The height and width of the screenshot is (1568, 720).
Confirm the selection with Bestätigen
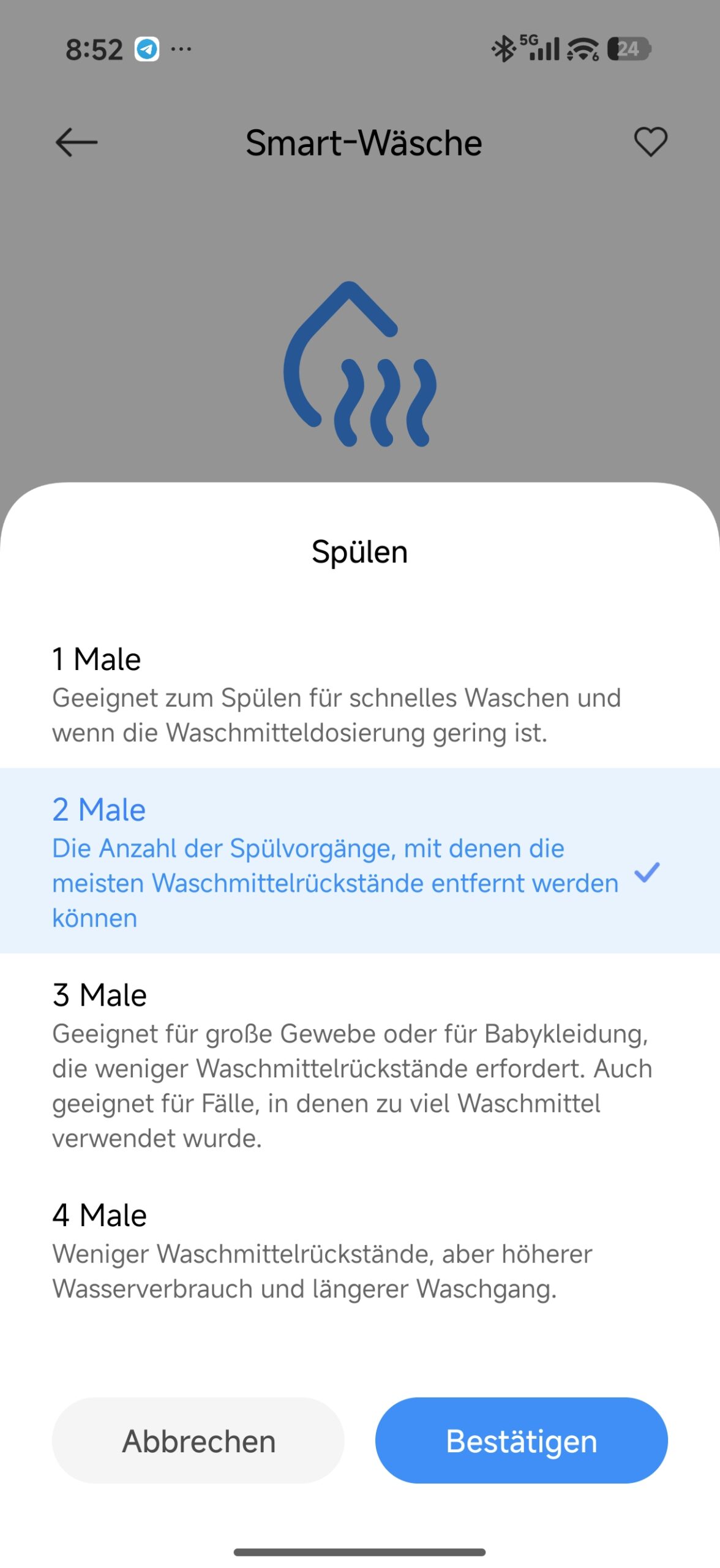[521, 1441]
